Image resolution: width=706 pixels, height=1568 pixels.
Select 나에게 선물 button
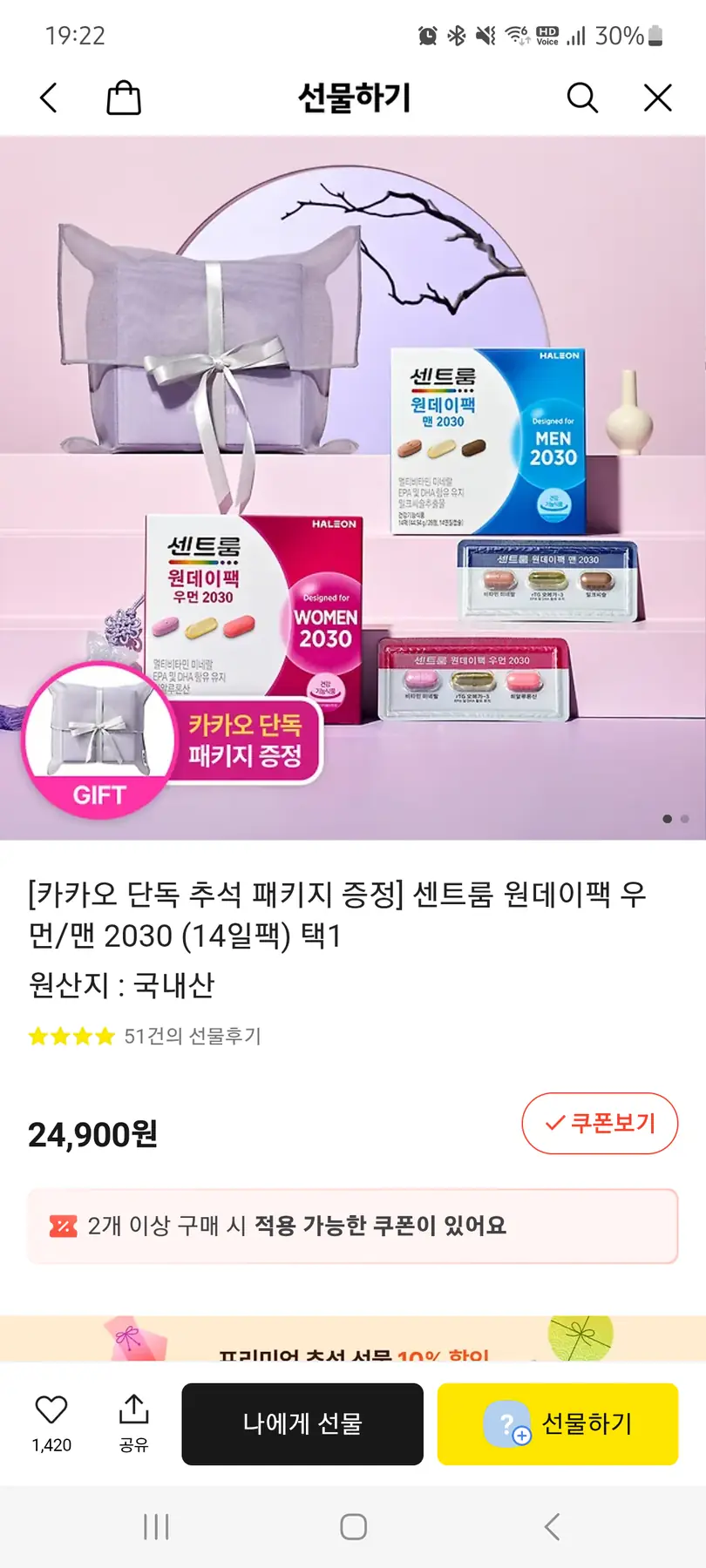click(302, 1424)
